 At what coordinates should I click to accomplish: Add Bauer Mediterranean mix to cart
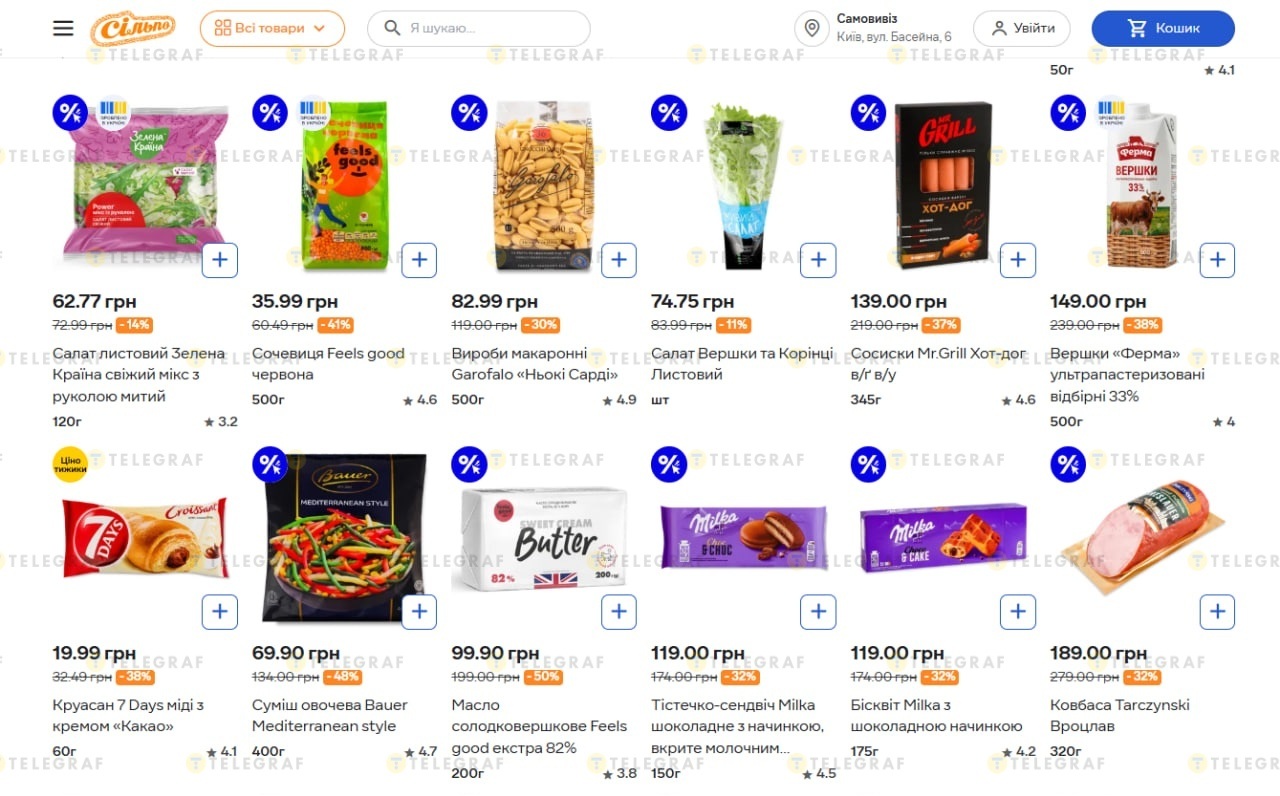[419, 611]
